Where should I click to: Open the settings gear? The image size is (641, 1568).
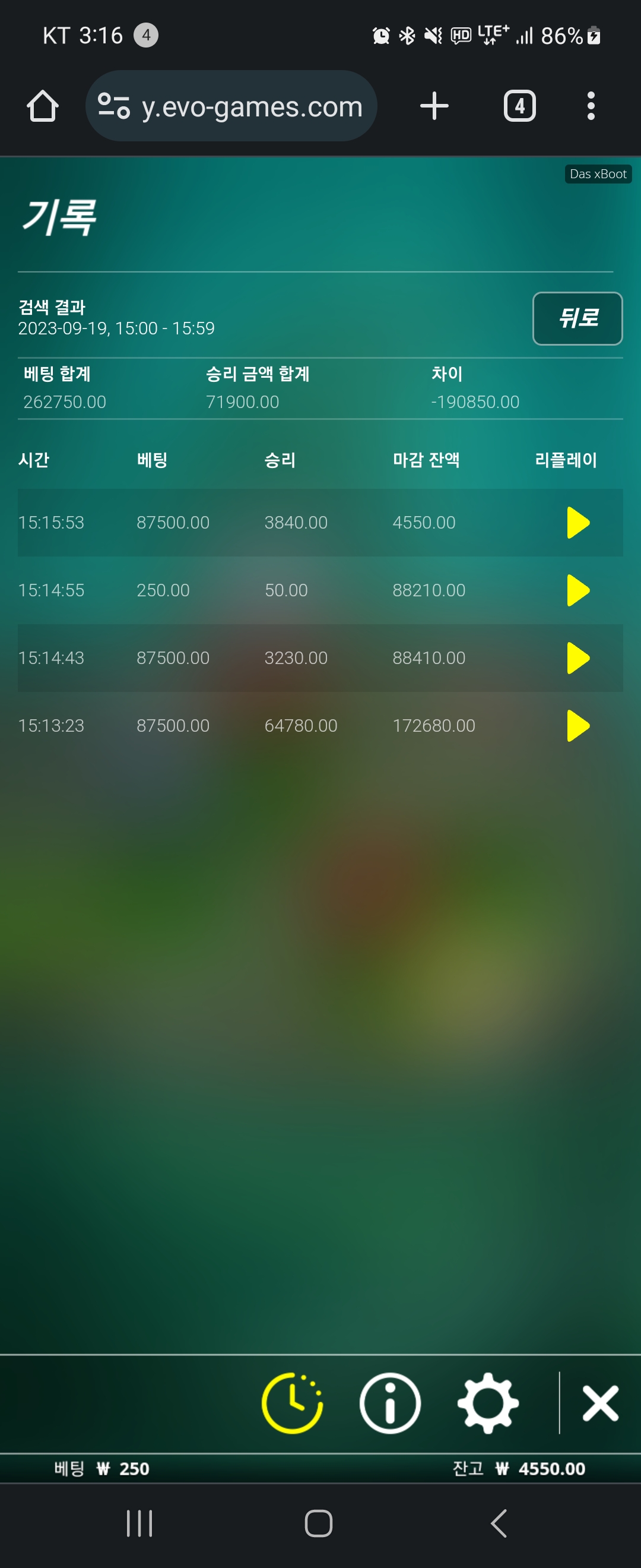(488, 1402)
